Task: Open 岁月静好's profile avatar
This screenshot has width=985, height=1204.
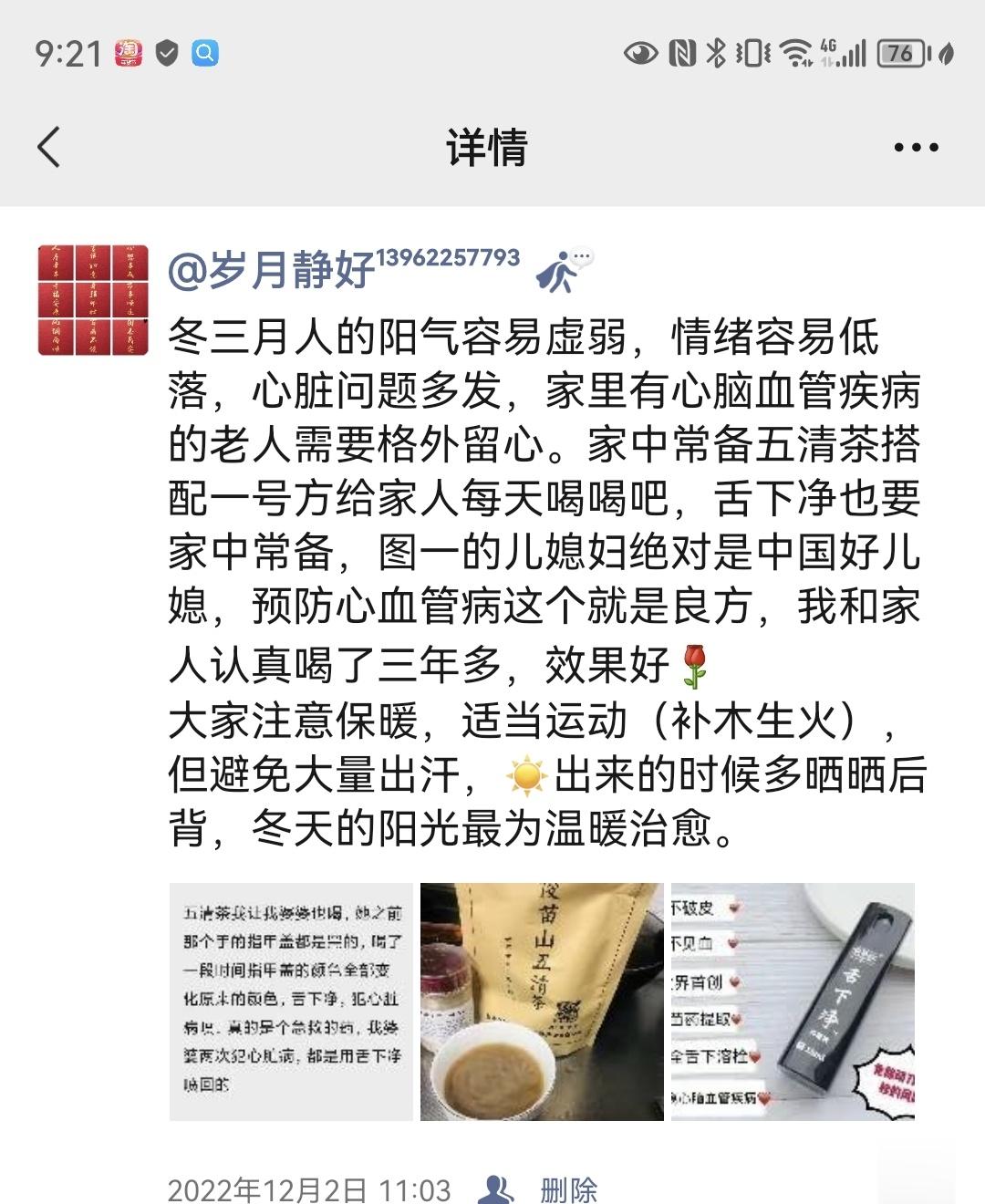Action: click(93, 300)
